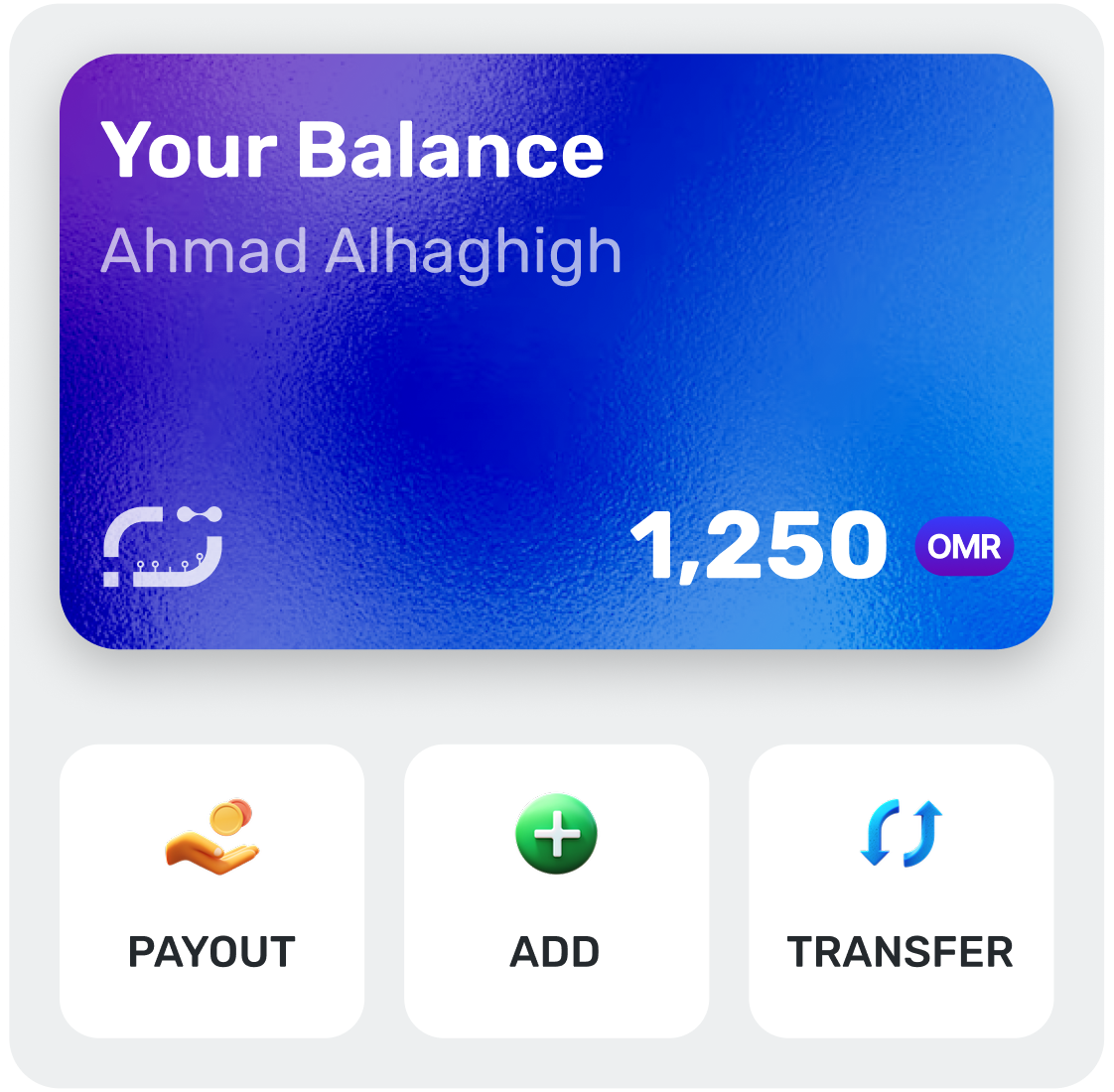The height and width of the screenshot is (1092, 1114).
Task: Open the Your Balance card
Action: click(x=556, y=351)
